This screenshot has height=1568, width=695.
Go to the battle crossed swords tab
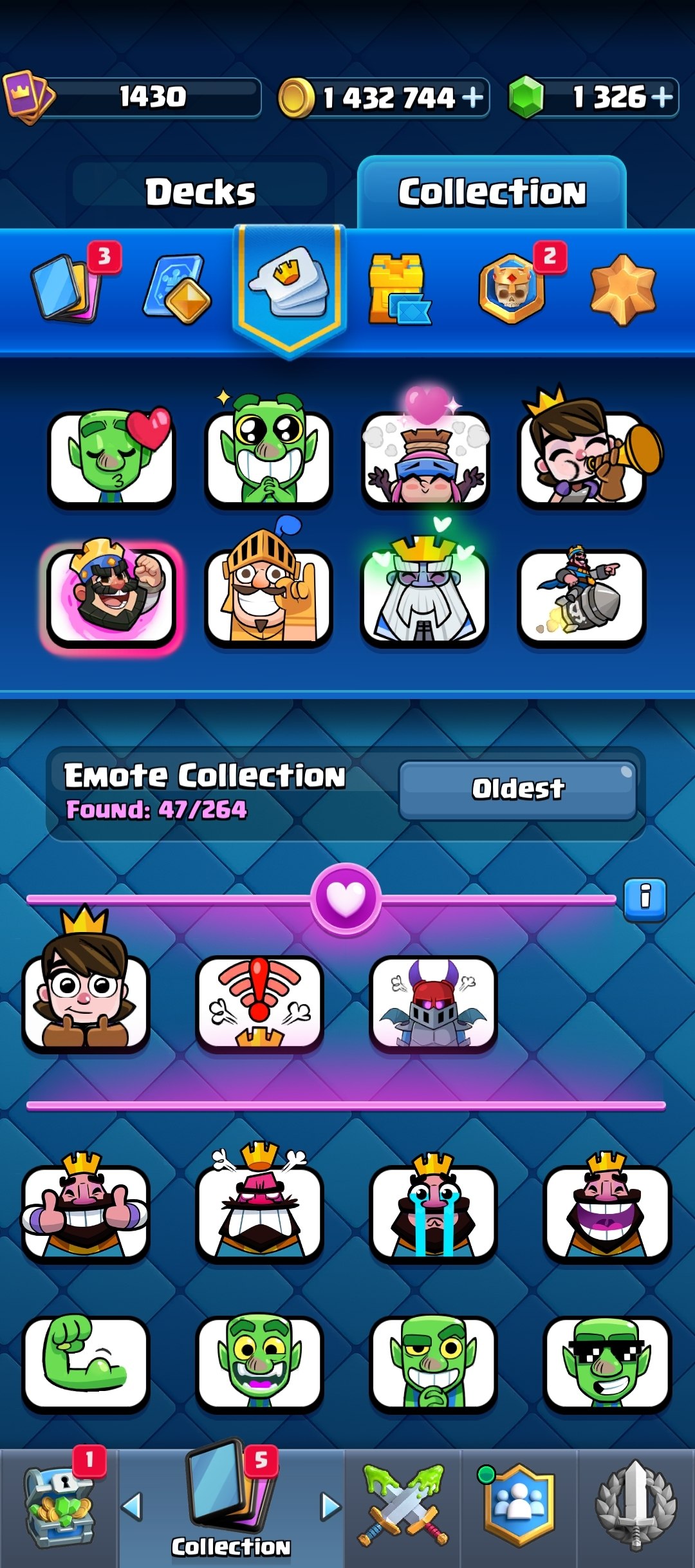point(403,1505)
